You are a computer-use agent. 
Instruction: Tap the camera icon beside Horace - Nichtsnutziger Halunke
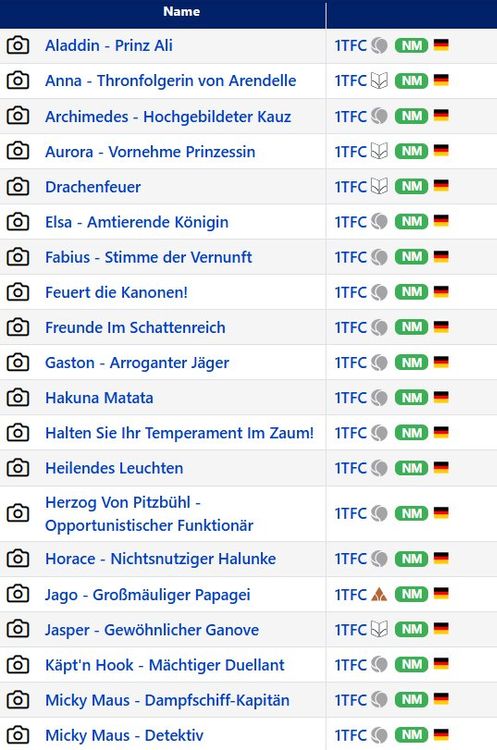[18, 558]
